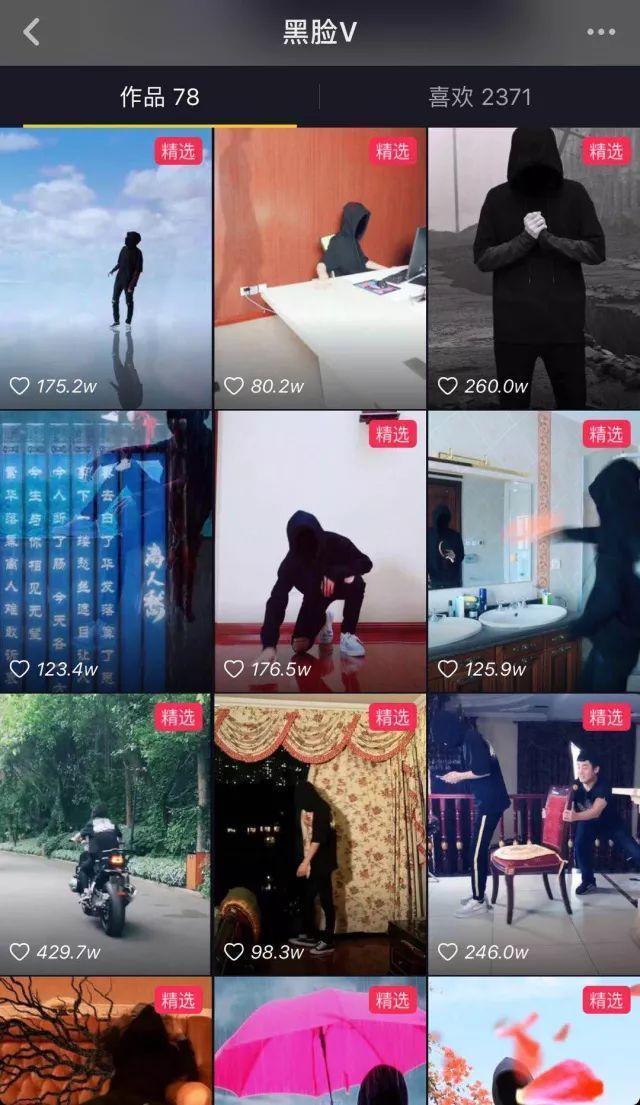
Task: Open the pink umbrella video
Action: click(x=319, y=1045)
